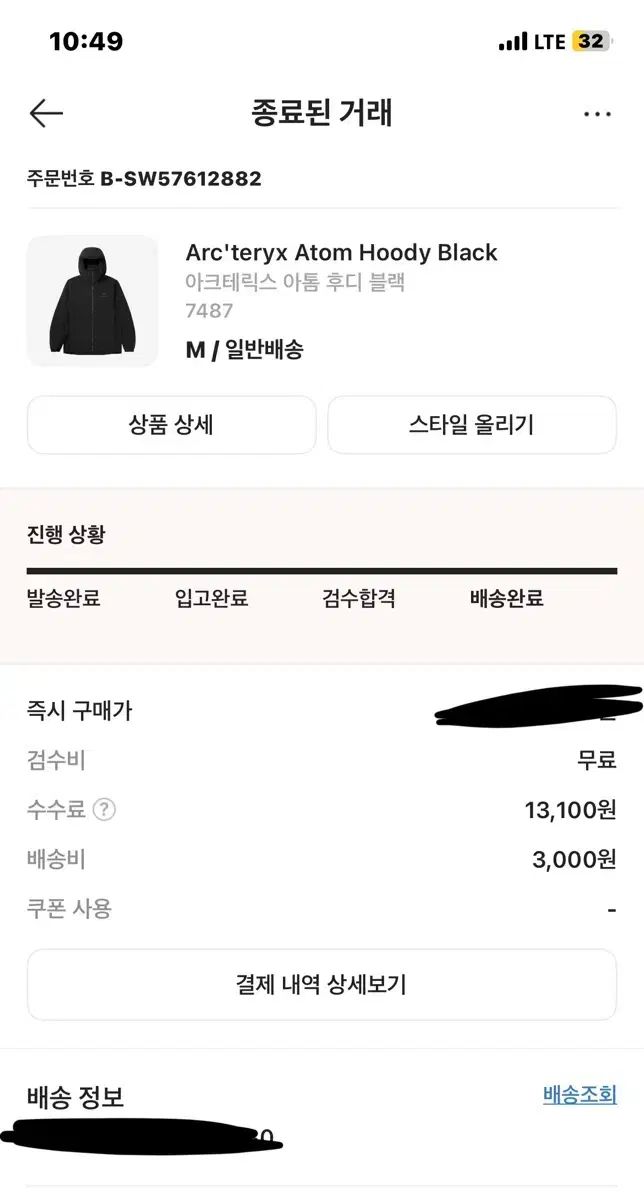Image resolution: width=644 pixels, height=1200 pixels.
Task: Select the 스타일 올리기 button
Action: [x=472, y=425]
